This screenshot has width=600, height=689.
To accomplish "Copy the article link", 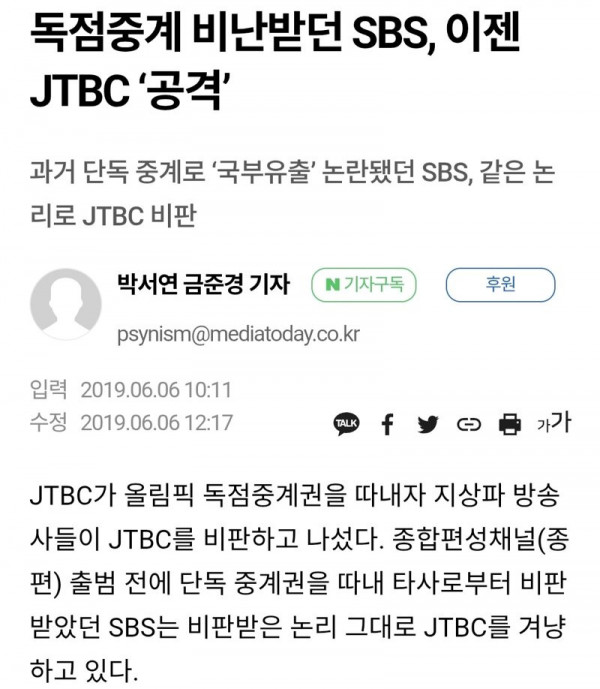I will click(468, 424).
